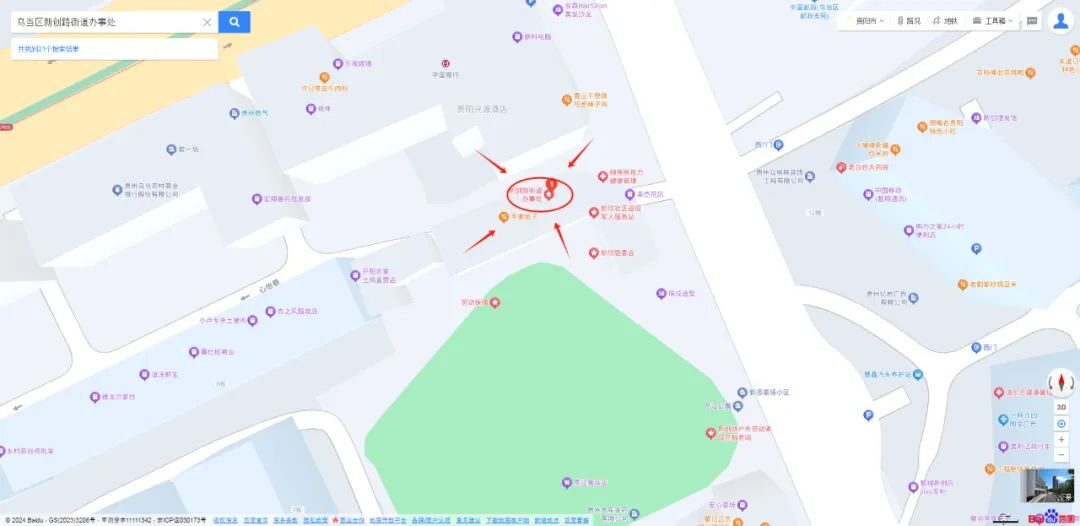The image size is (1080, 526).
Task: Tap the search box with 乌当区新创路街道办事处
Action: [x=100, y=22]
